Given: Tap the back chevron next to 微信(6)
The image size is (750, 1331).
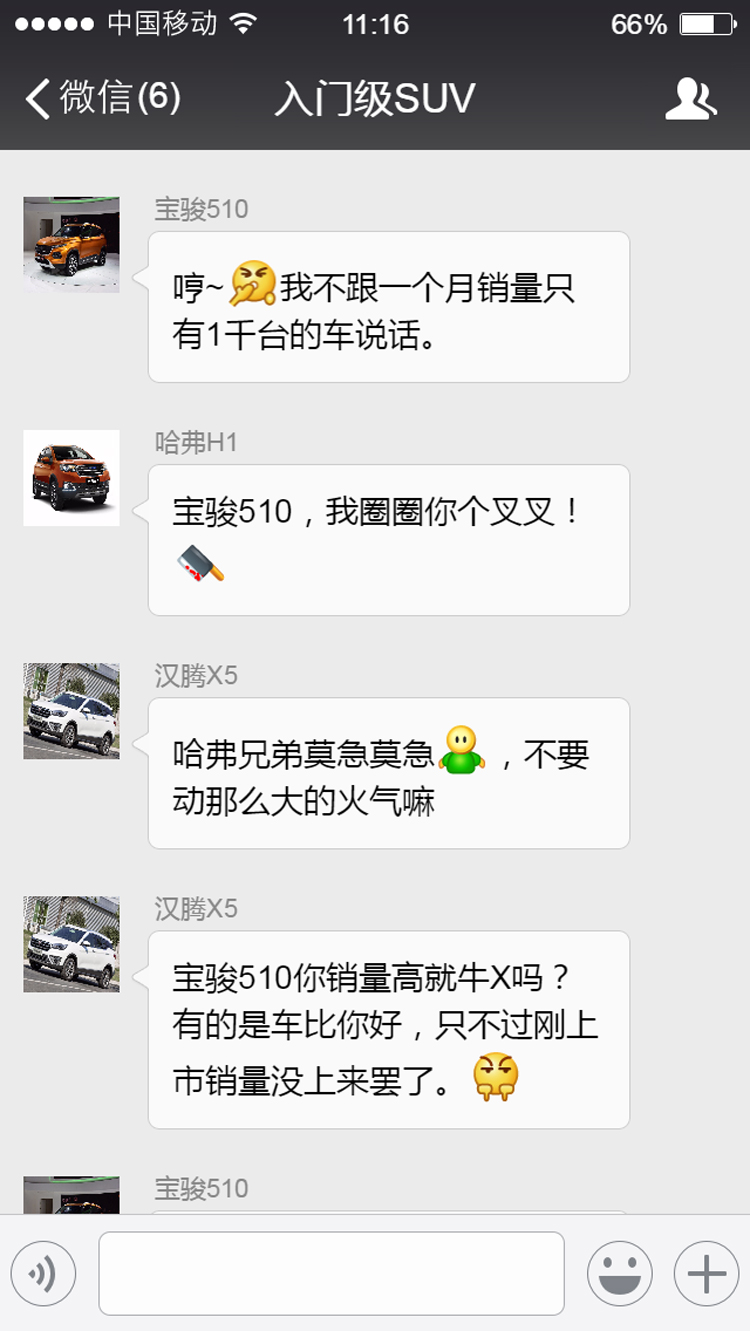Looking at the screenshot, I should click(x=35, y=99).
